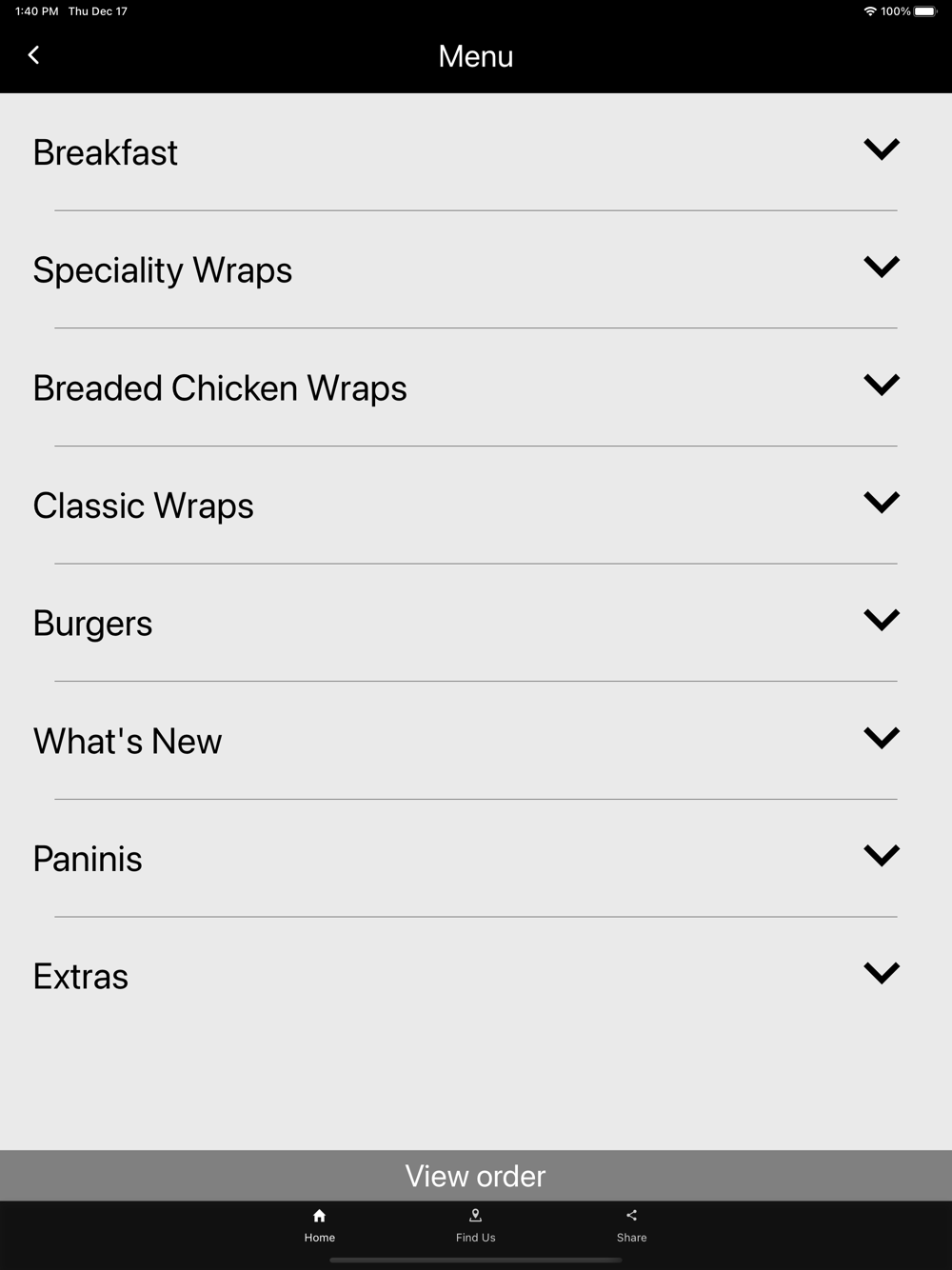Tap the View order button

point(476,1176)
